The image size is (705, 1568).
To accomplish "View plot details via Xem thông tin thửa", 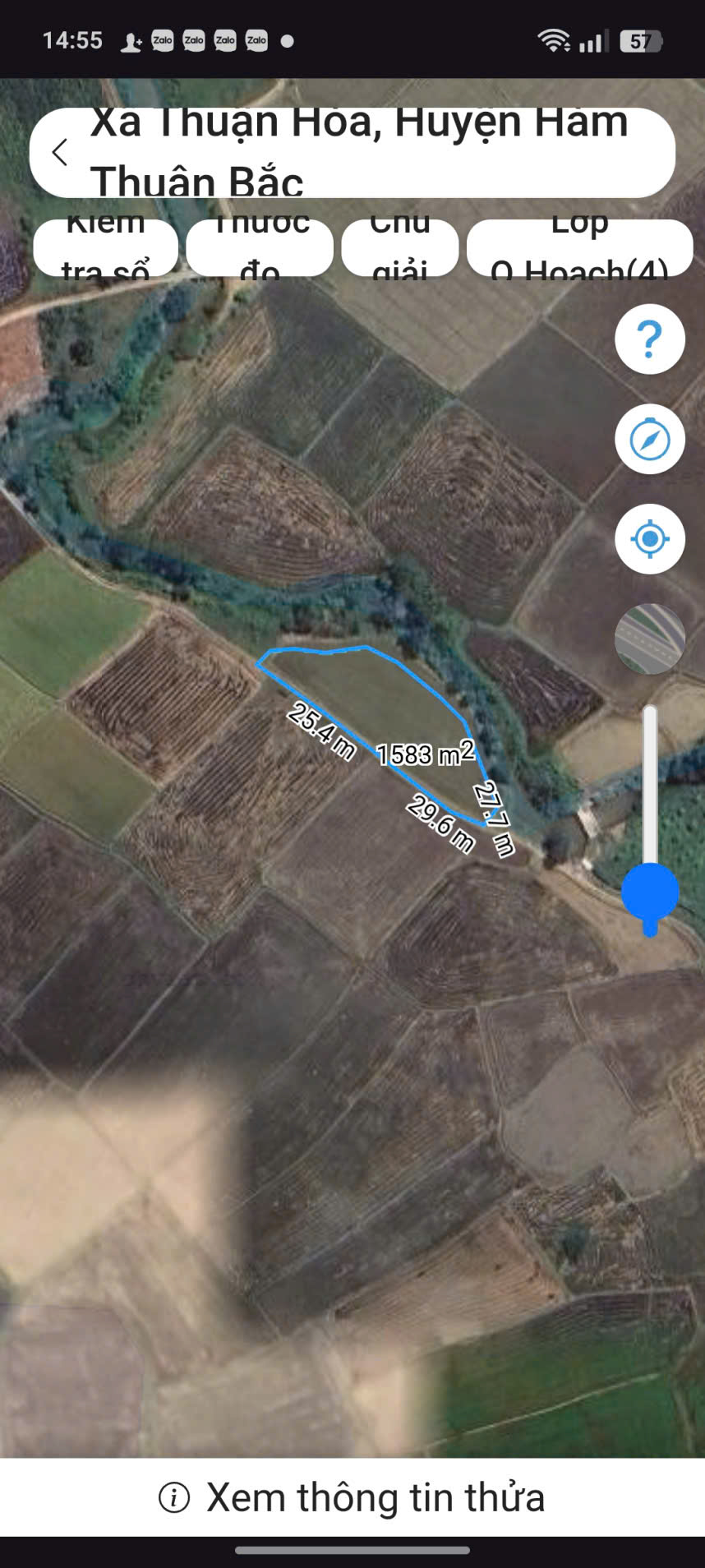I will [352, 1497].
